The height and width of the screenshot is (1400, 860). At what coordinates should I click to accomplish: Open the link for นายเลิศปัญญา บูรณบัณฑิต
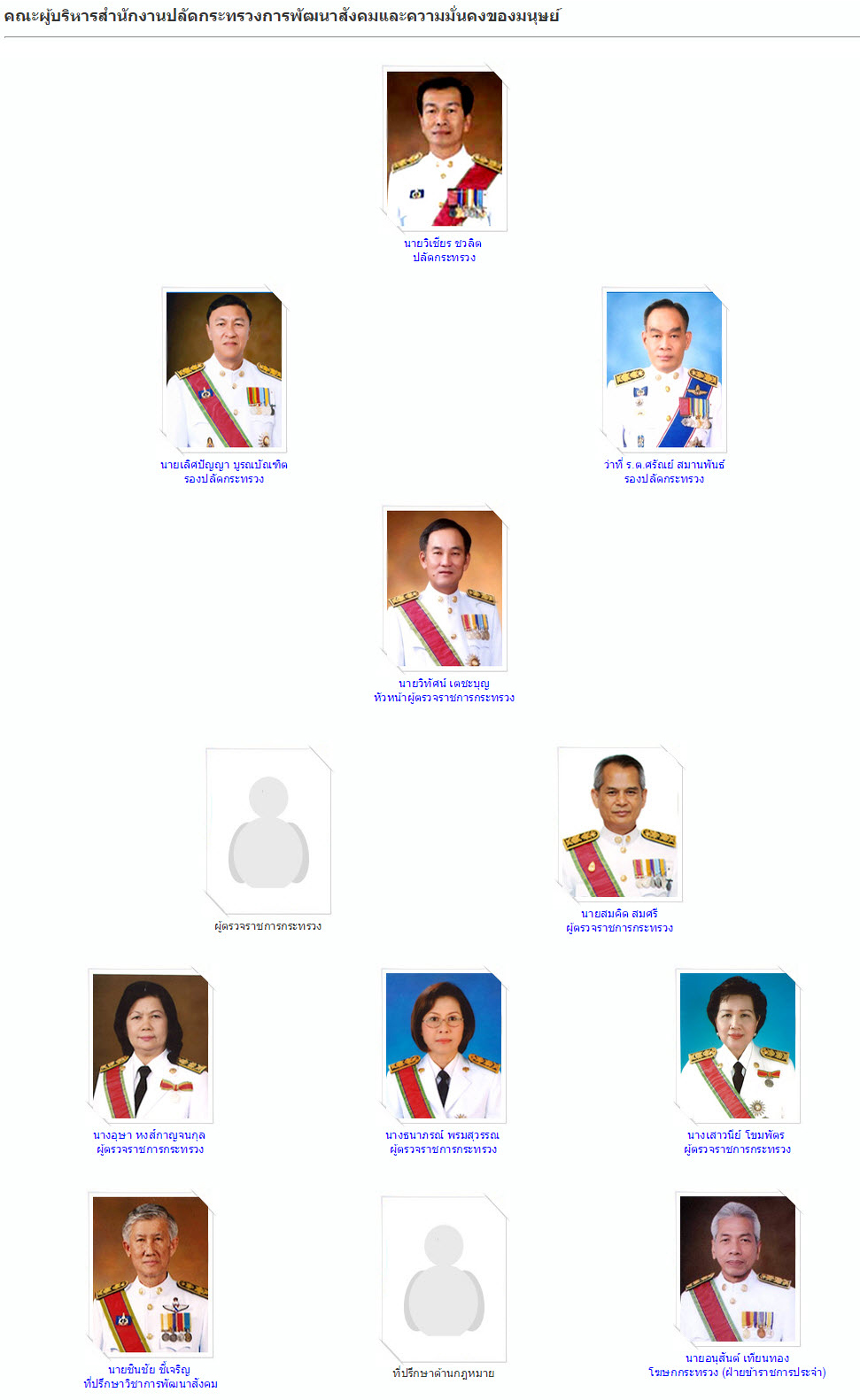[x=224, y=464]
